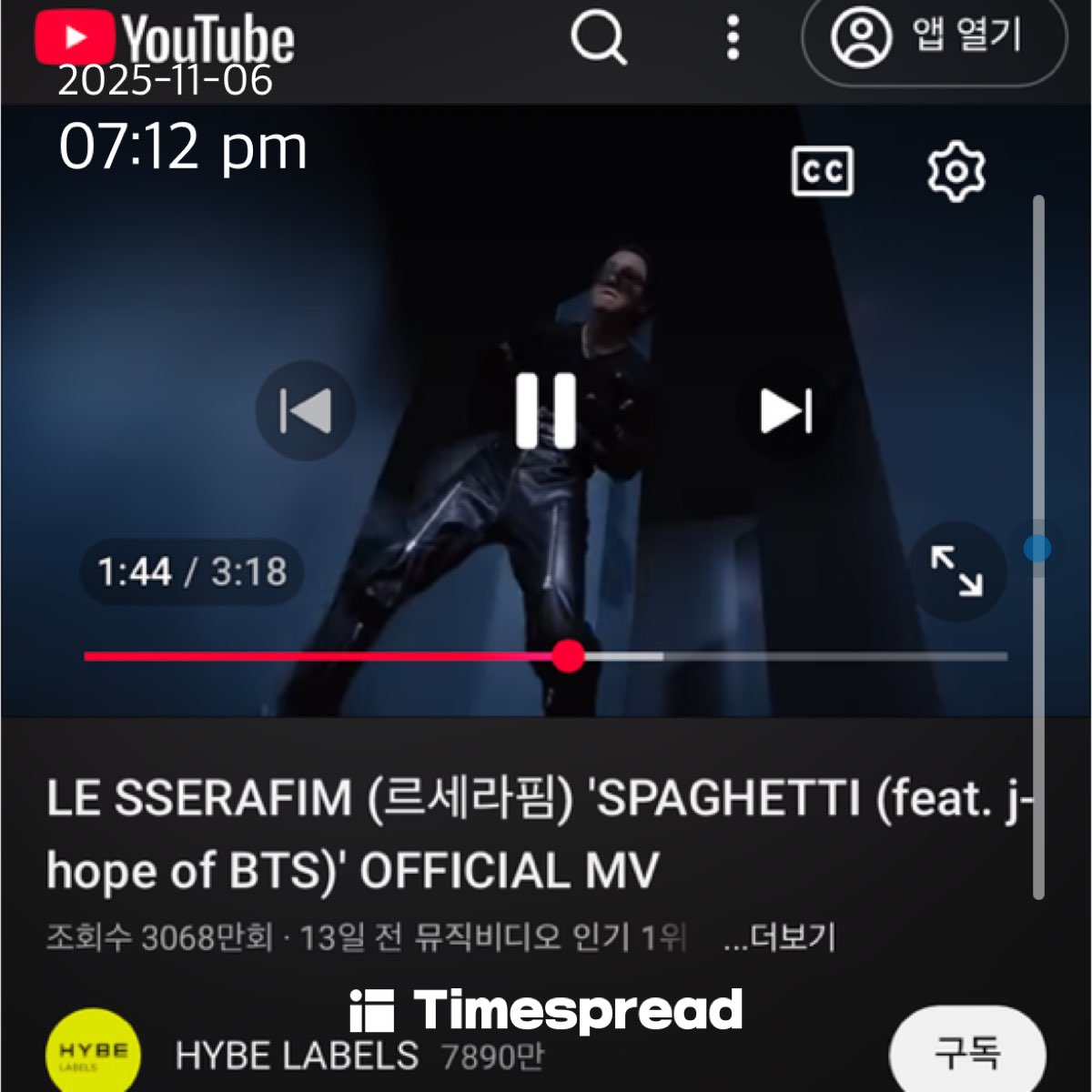This screenshot has height=1092, width=1092.
Task: Expand description with ...더보기
Action: (x=780, y=936)
